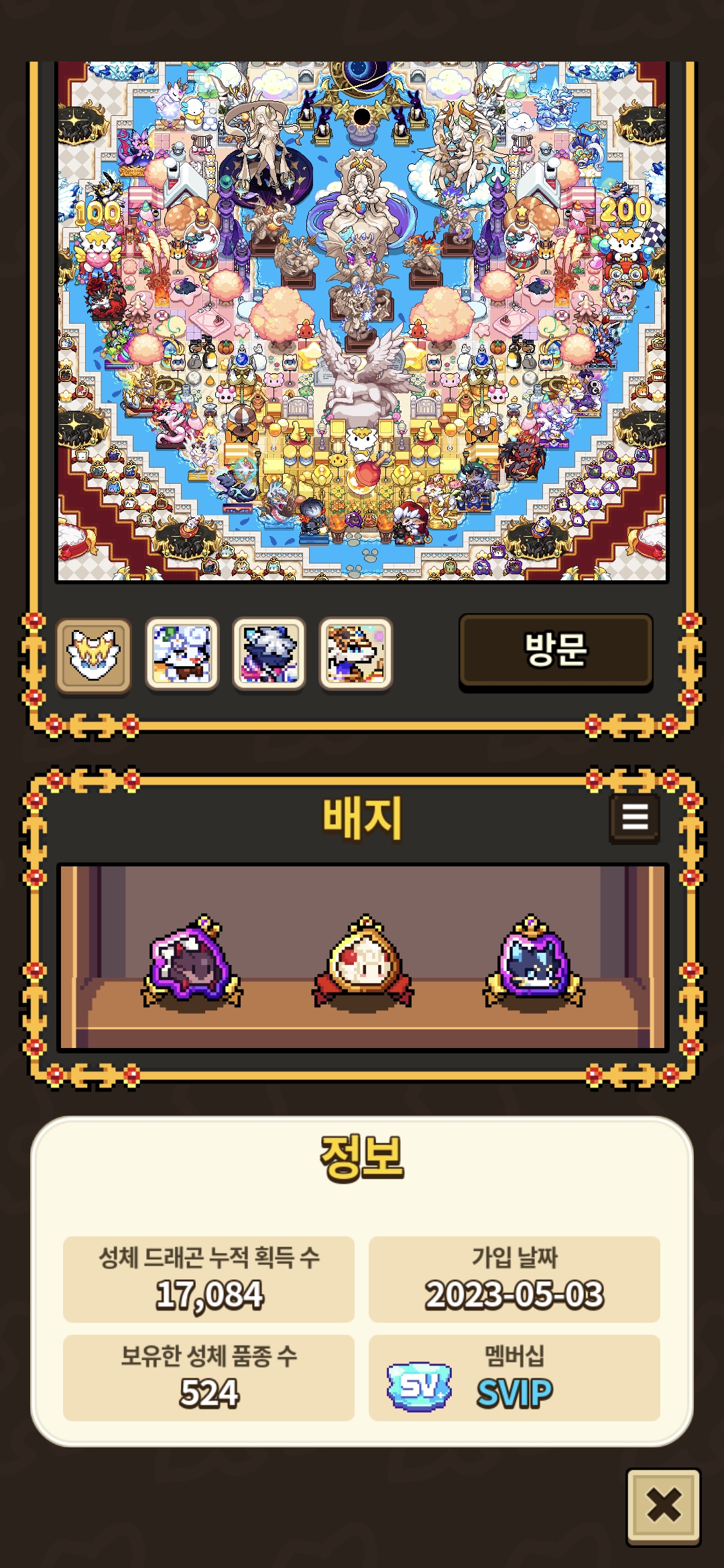Tap the golden egg badge
724x1568 pixels.
pyautogui.click(x=363, y=962)
